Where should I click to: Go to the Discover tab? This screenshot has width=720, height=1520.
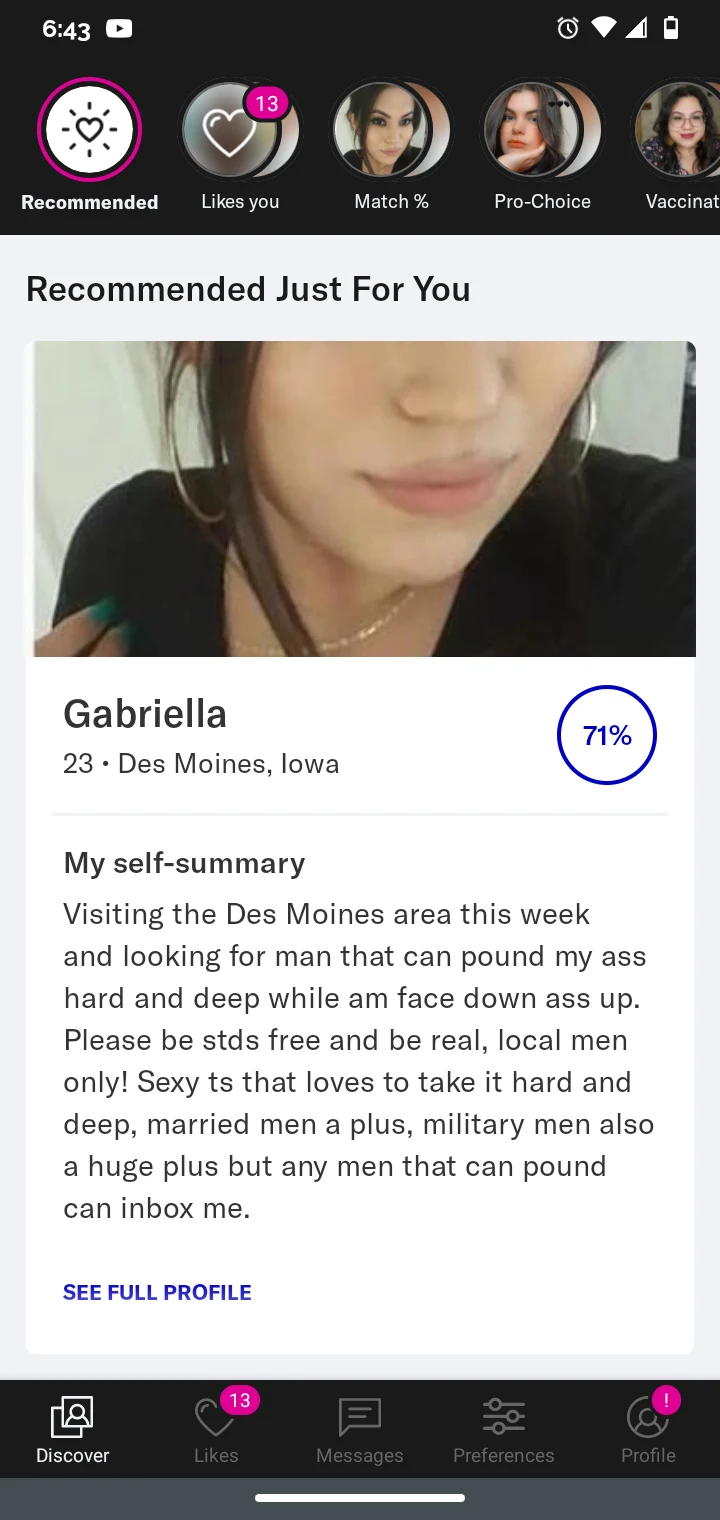(72, 1430)
